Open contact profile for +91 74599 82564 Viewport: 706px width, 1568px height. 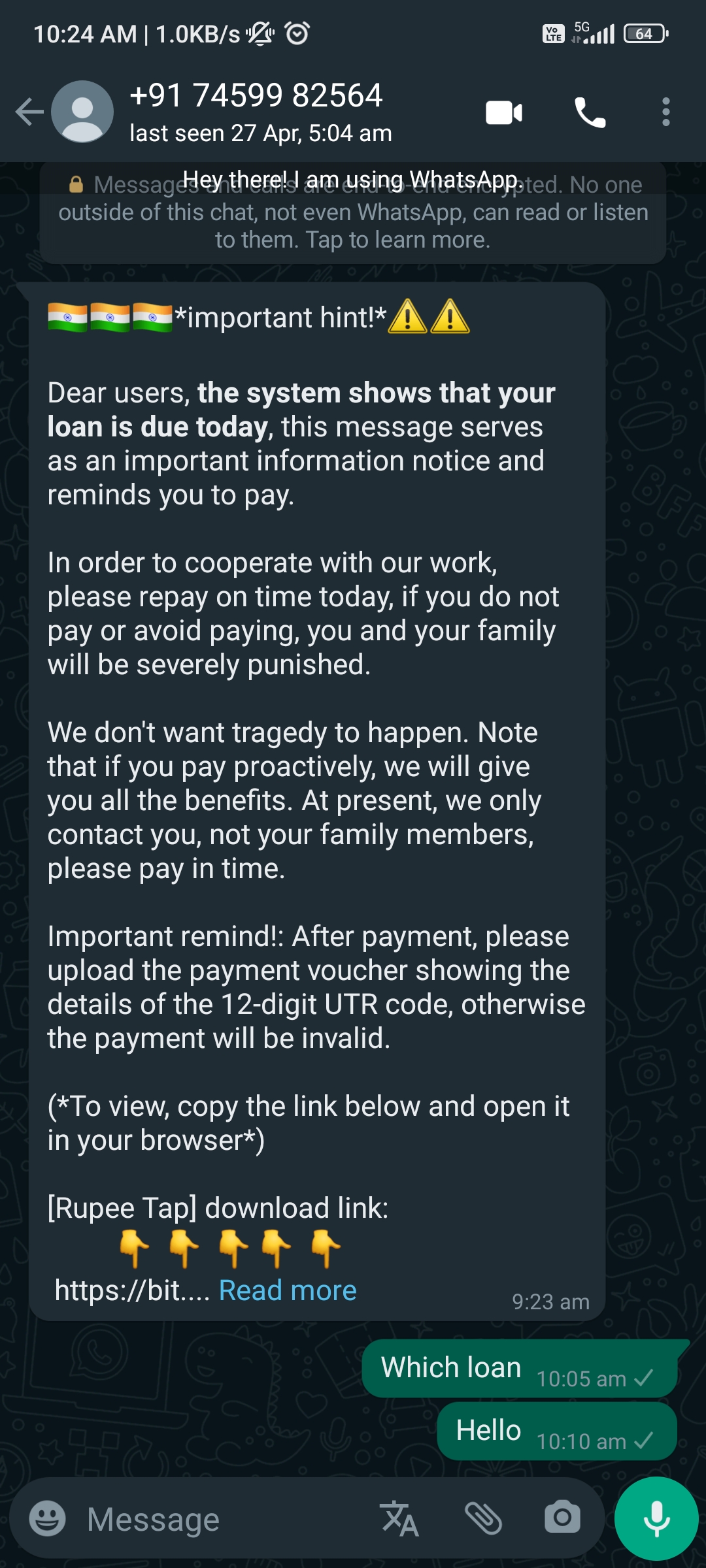(256, 111)
